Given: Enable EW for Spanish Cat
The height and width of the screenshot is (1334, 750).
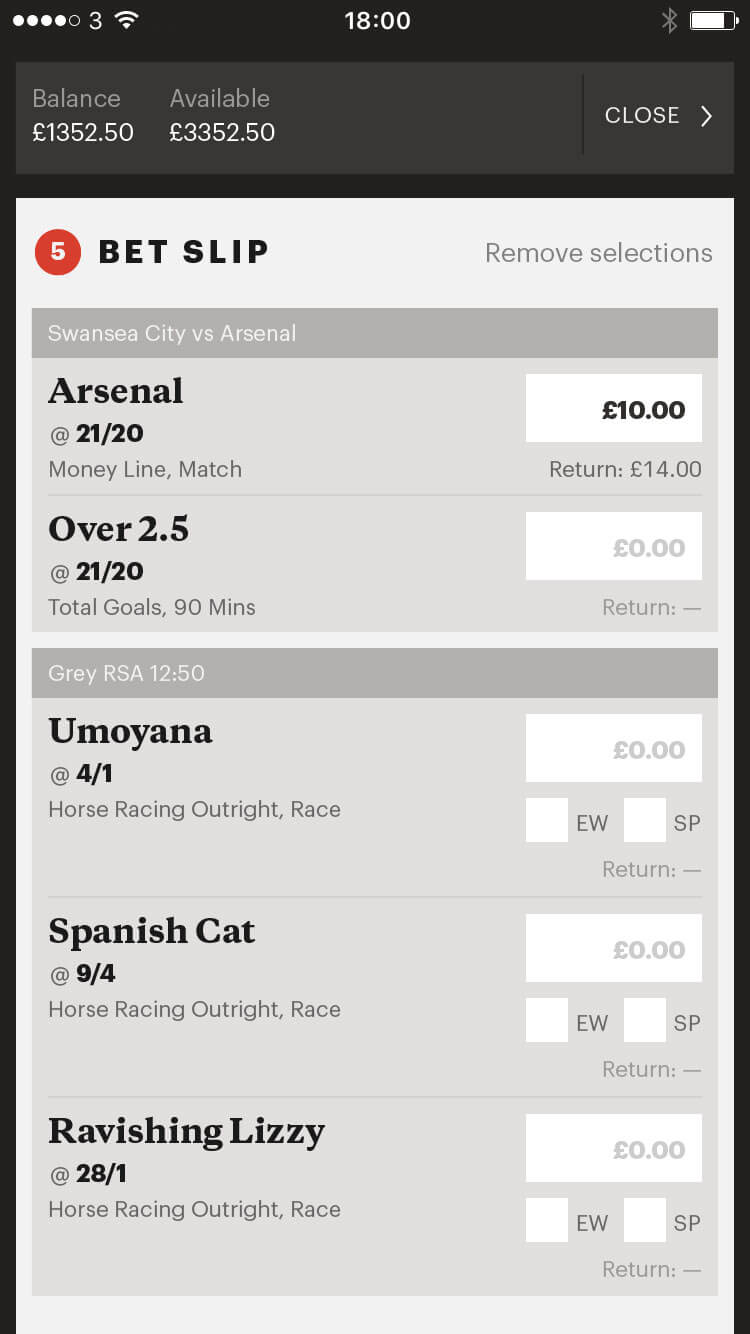Looking at the screenshot, I should [547, 1020].
